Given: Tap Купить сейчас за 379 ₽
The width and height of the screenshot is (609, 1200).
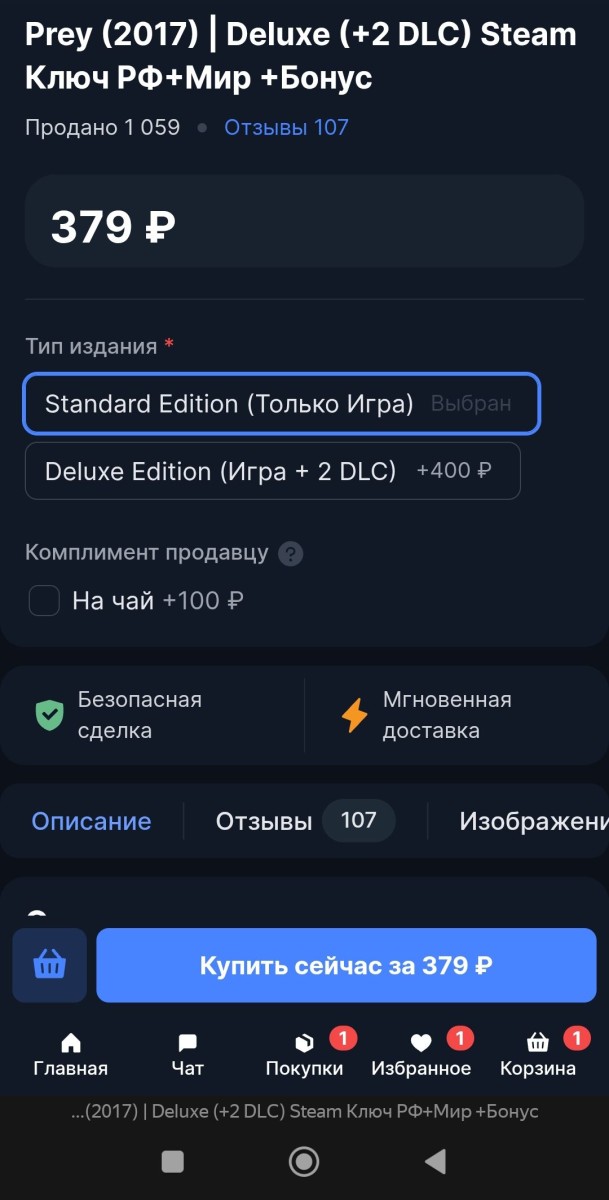Looking at the screenshot, I should [x=346, y=965].
